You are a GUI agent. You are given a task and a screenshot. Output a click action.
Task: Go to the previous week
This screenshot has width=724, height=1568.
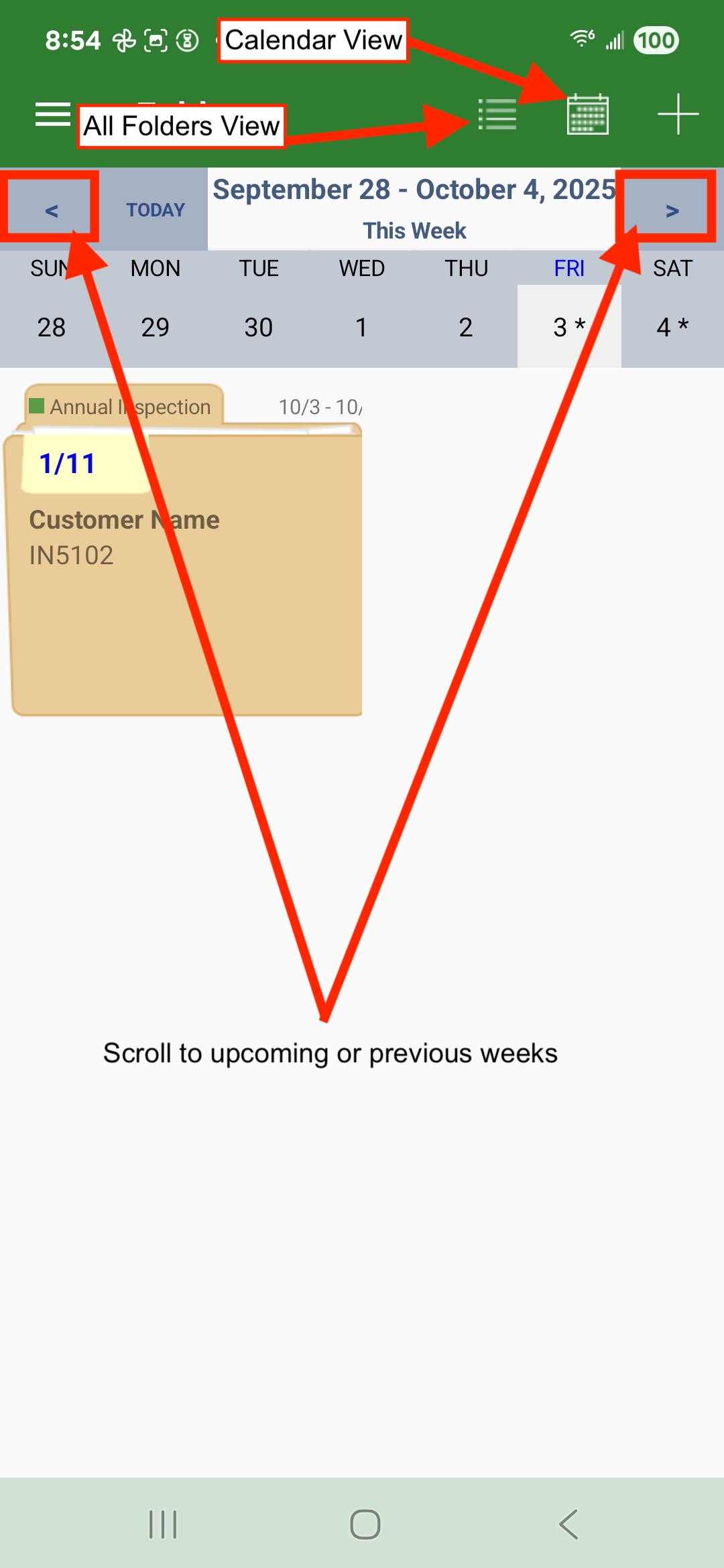[x=51, y=210]
